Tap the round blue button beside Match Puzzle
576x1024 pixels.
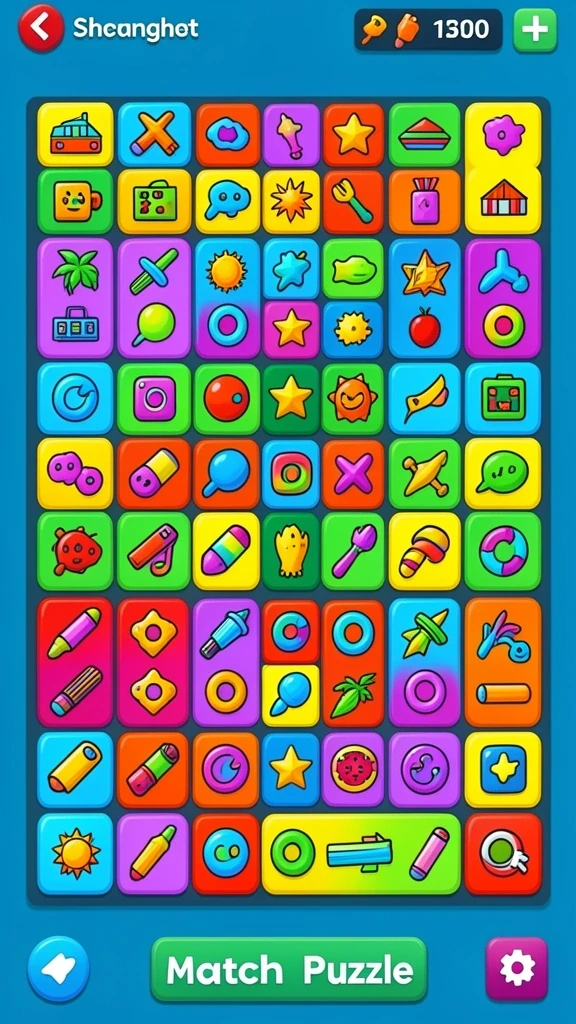58,968
